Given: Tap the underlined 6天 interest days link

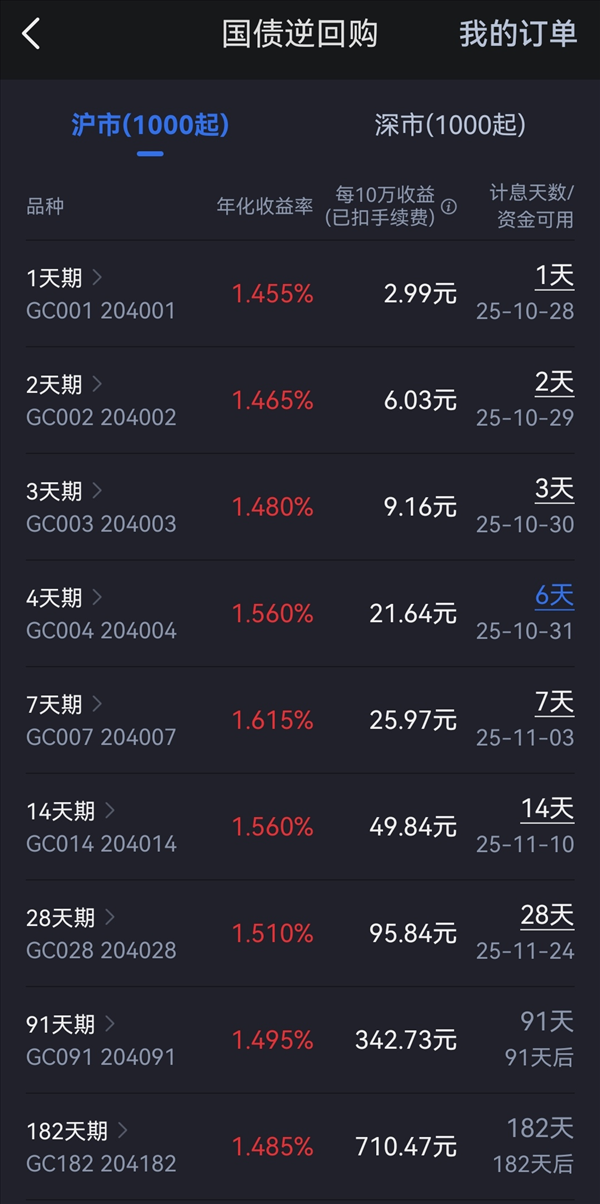Looking at the screenshot, I should tap(554, 597).
